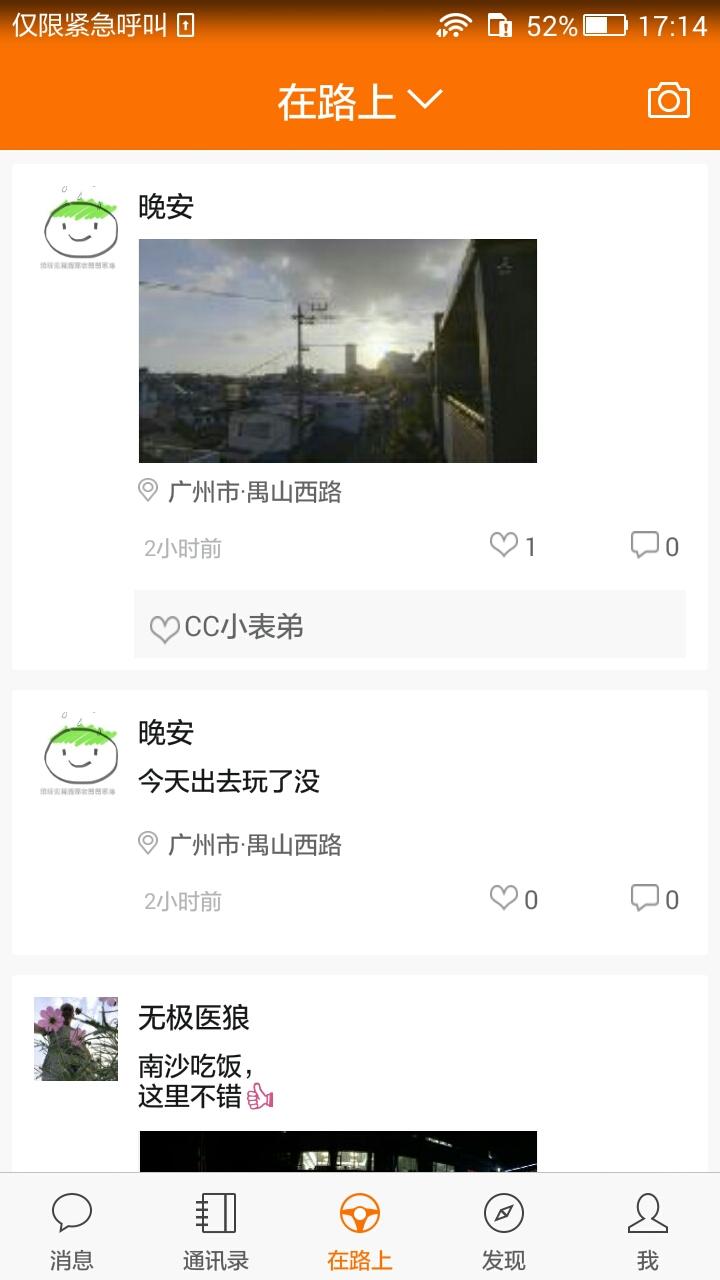
Task: Open 无极医狼's profile avatar
Action: pyautogui.click(x=76, y=1038)
